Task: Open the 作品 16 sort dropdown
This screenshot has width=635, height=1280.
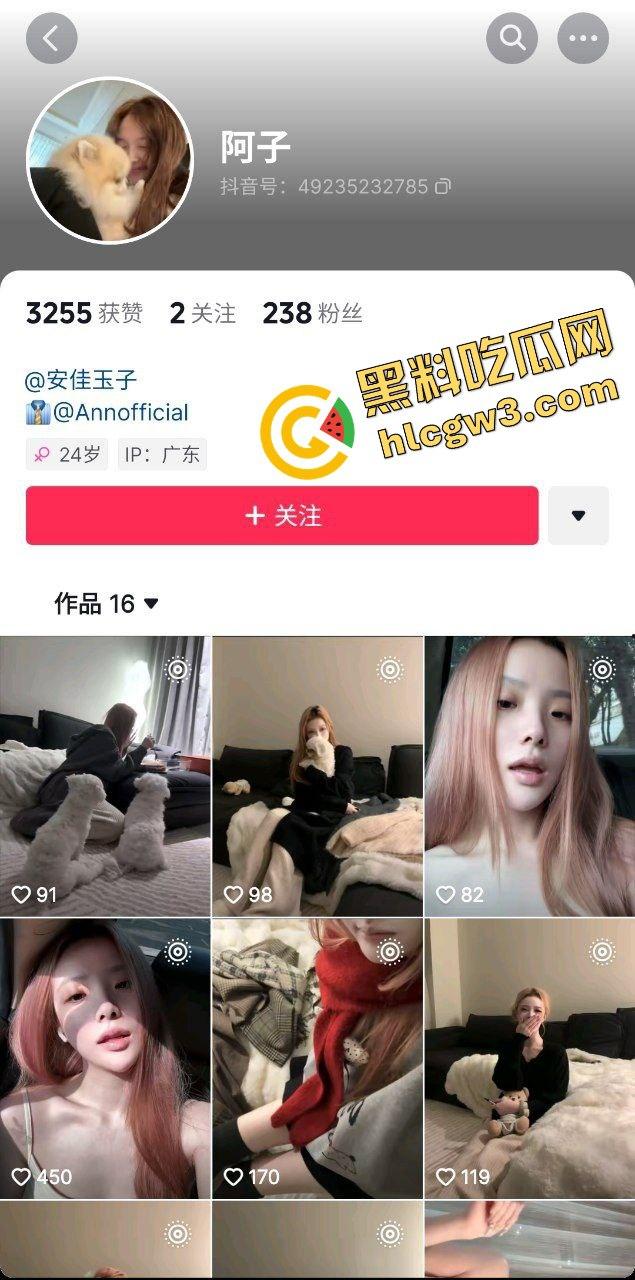Action: pos(107,604)
